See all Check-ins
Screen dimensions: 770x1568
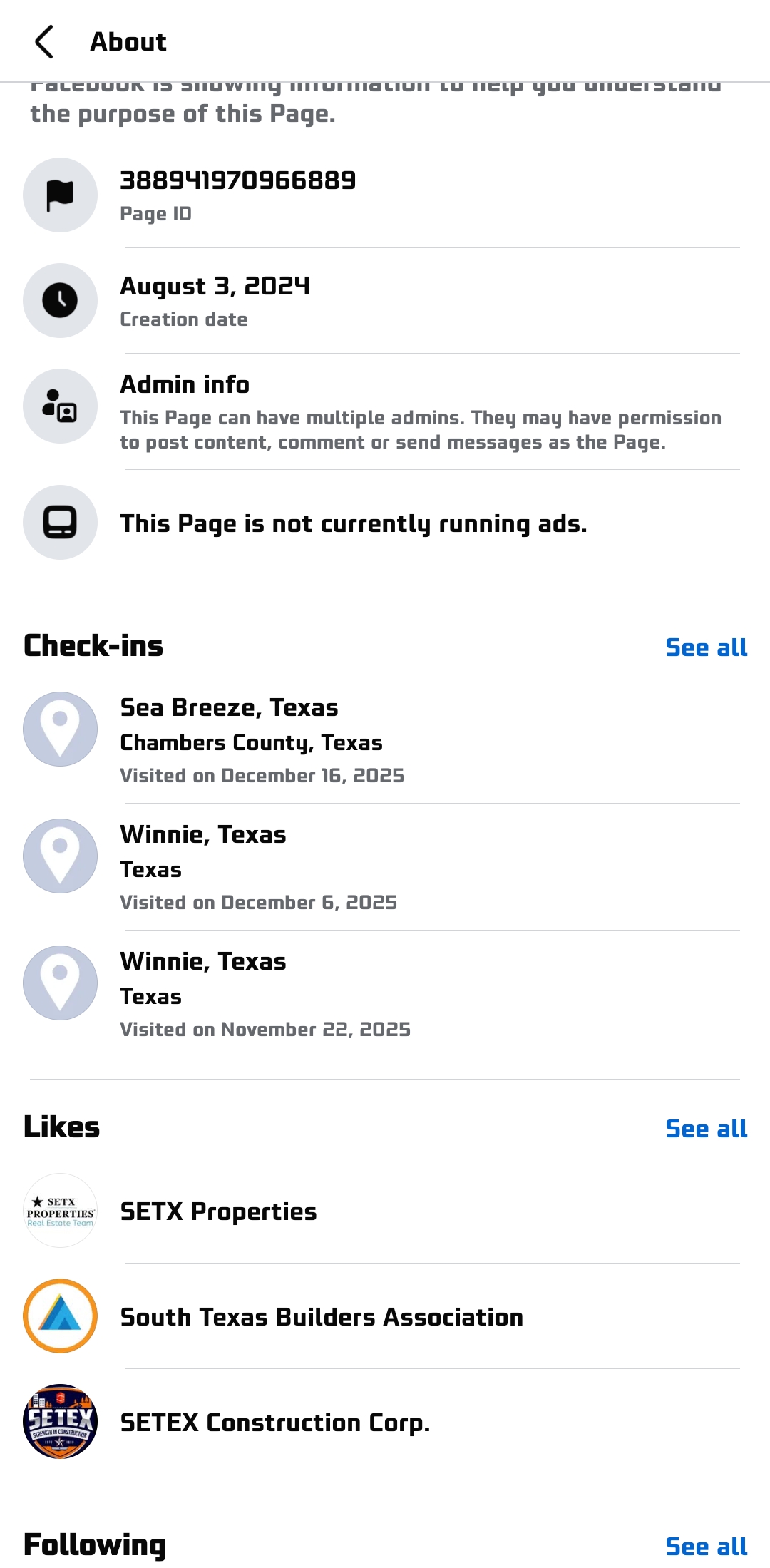coord(706,647)
